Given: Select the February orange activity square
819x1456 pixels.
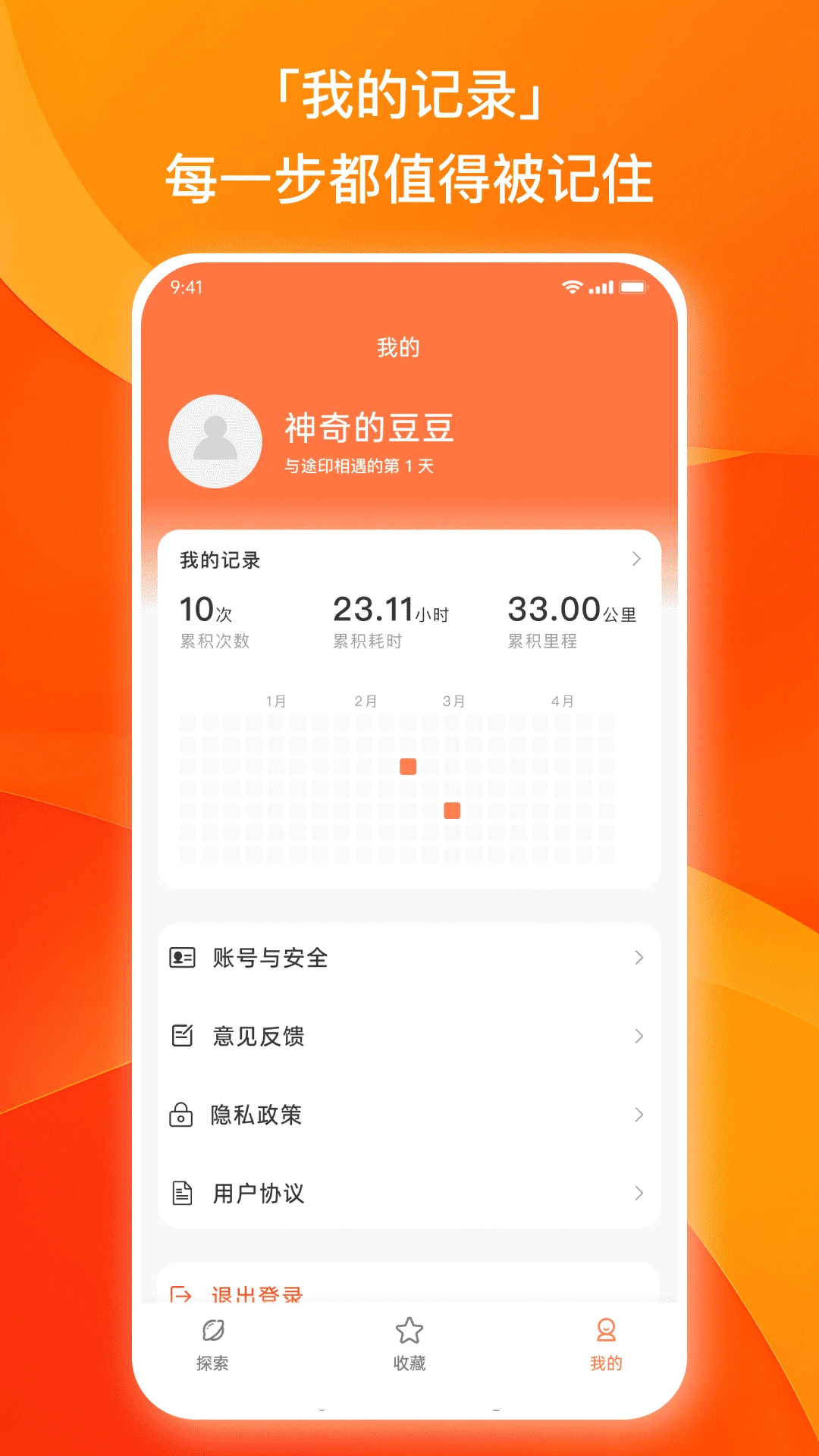Looking at the screenshot, I should pos(408,767).
